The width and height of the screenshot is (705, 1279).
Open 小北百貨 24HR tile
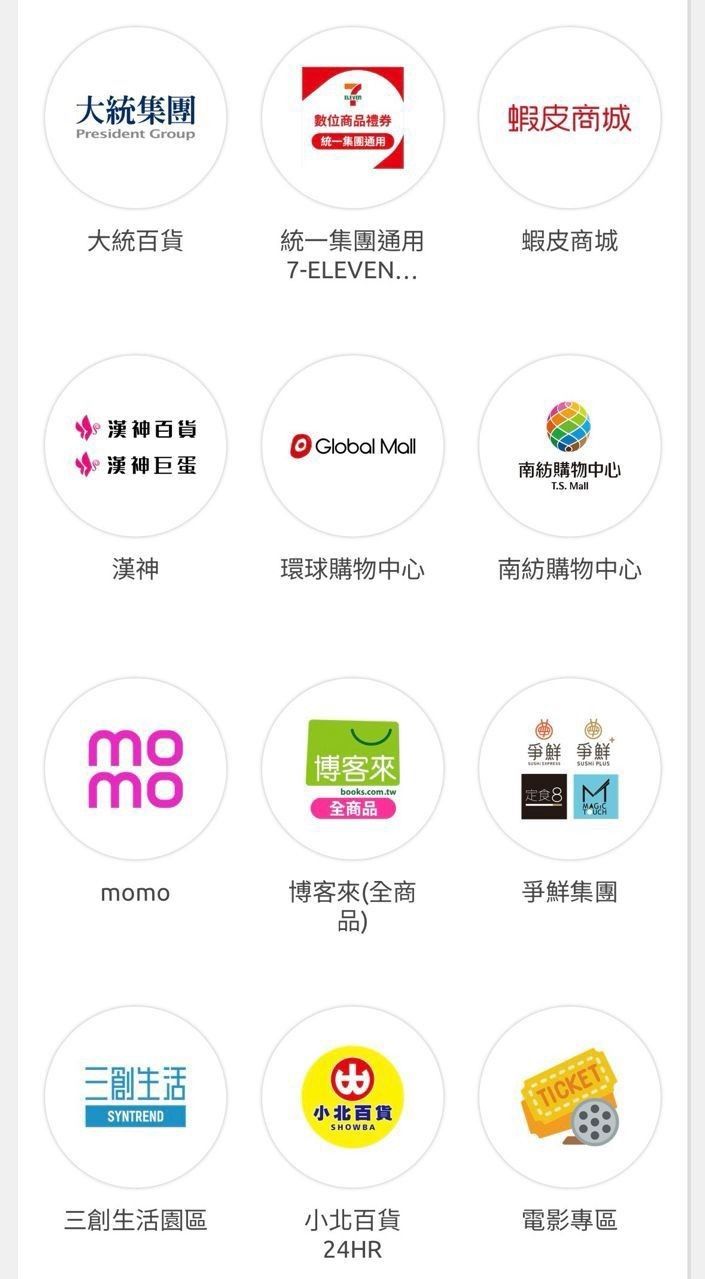[x=352, y=1096]
